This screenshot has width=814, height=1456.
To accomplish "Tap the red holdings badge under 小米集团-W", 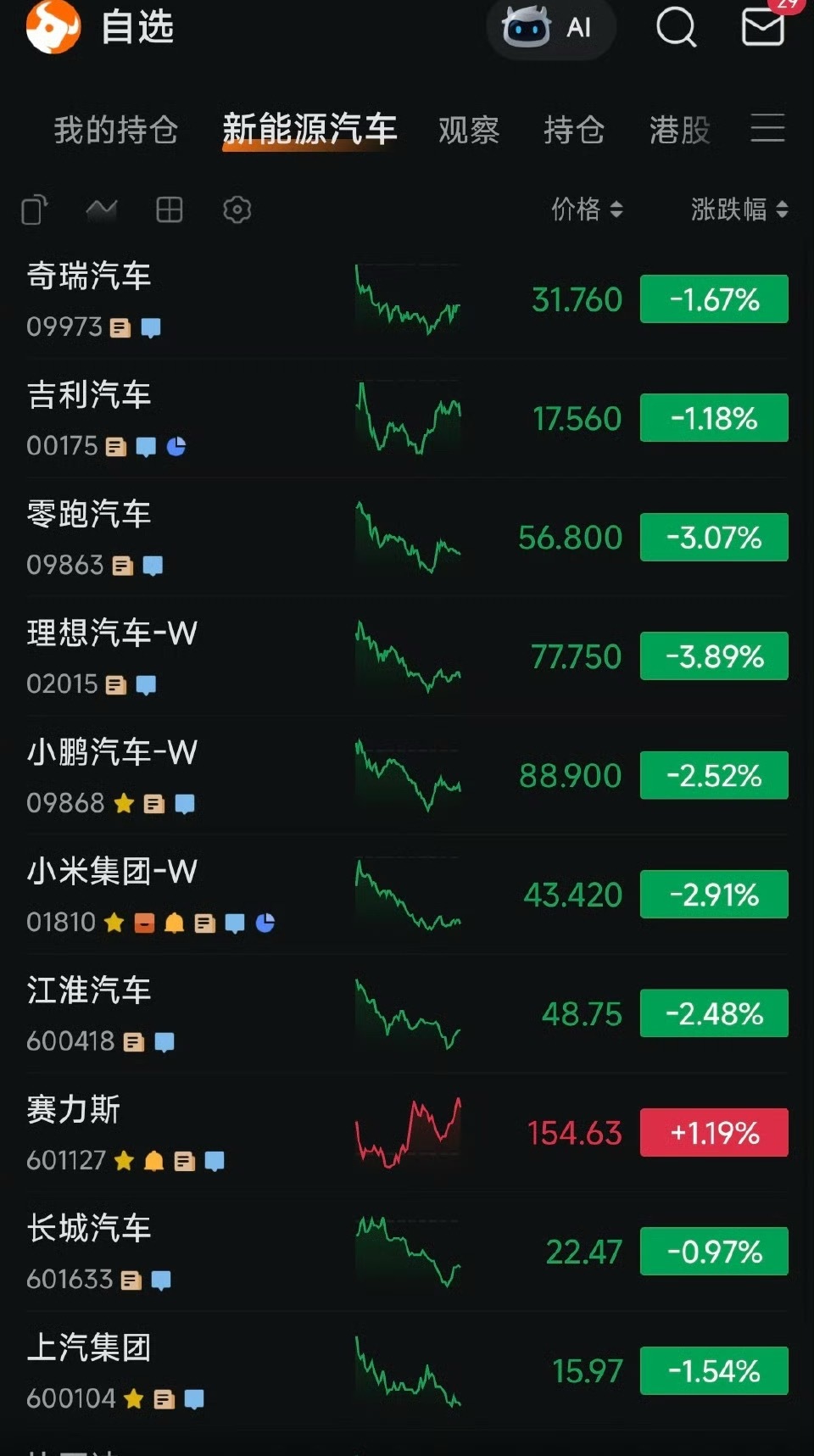I will point(143,922).
